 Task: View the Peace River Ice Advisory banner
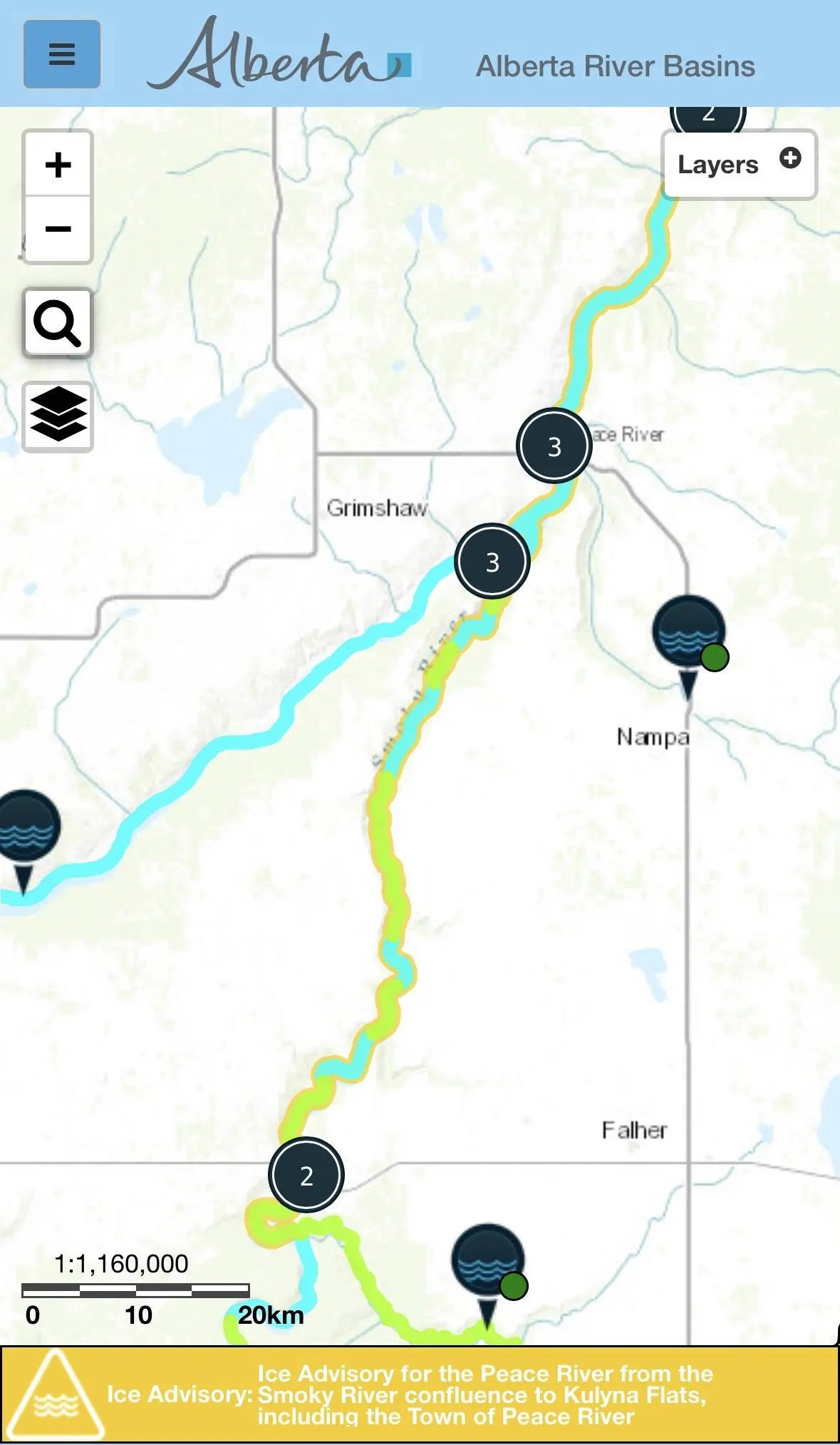(420, 1394)
